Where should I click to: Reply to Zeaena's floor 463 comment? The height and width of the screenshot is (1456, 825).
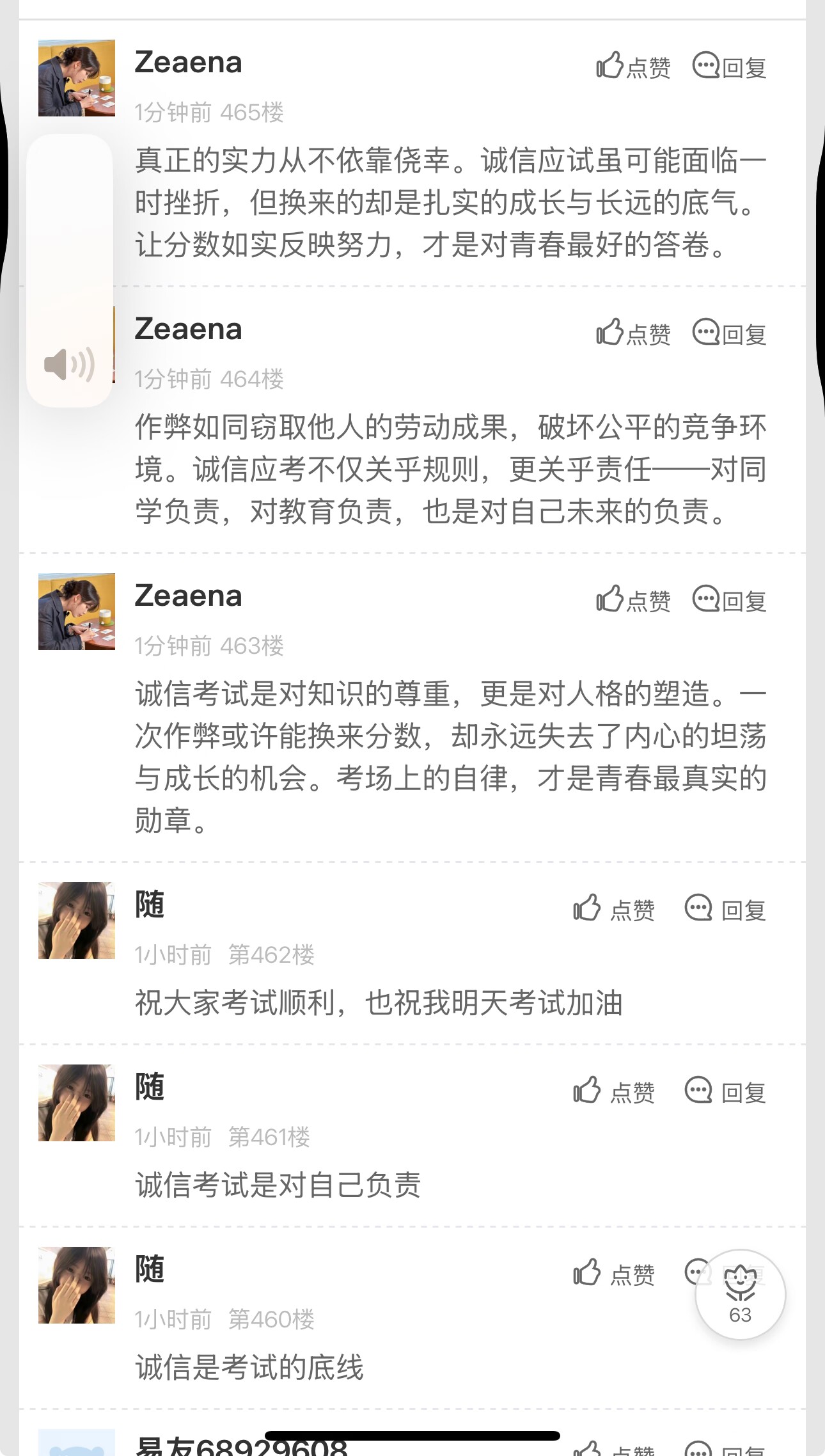tap(729, 599)
